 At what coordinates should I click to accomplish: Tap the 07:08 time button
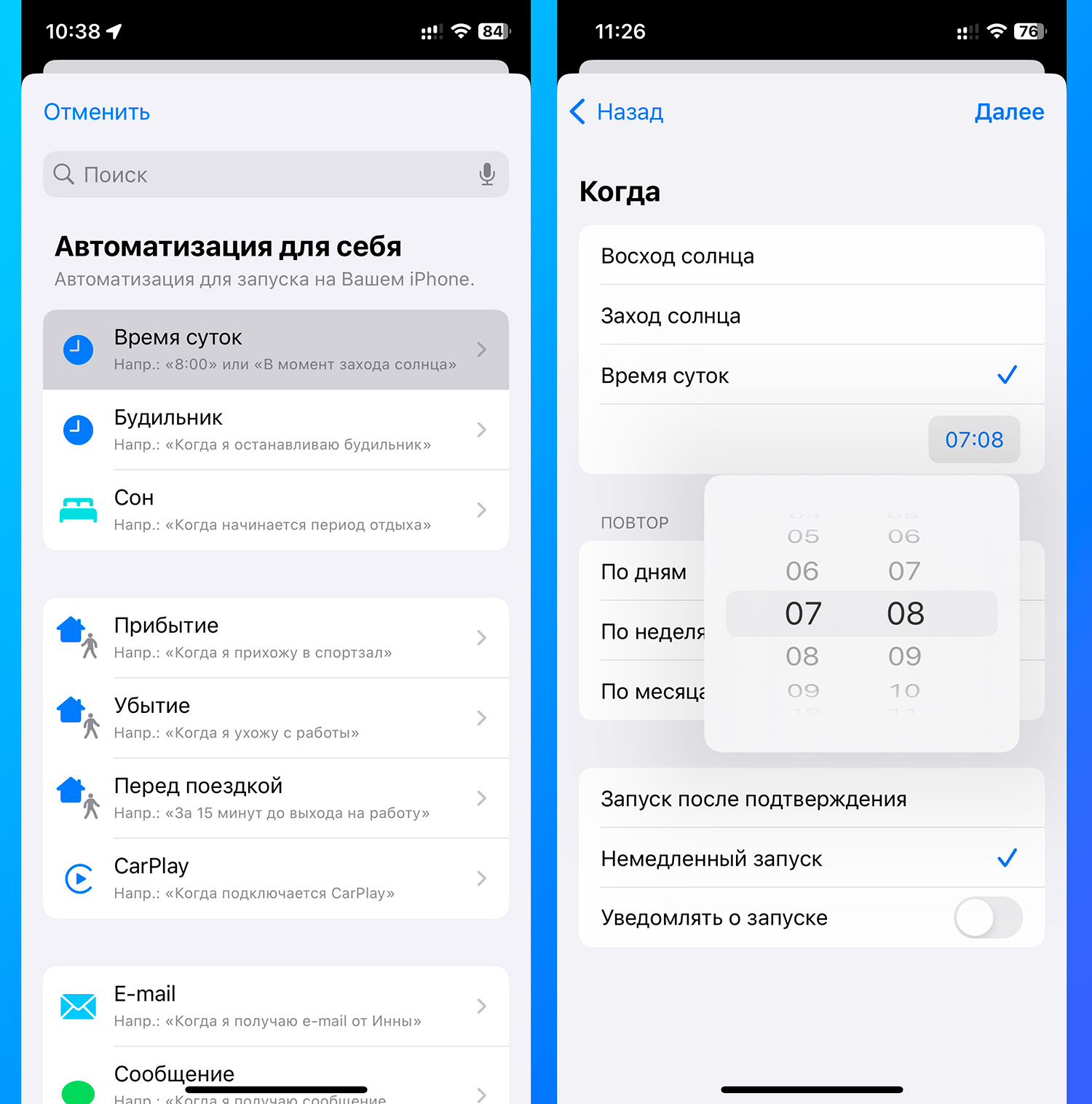(973, 440)
